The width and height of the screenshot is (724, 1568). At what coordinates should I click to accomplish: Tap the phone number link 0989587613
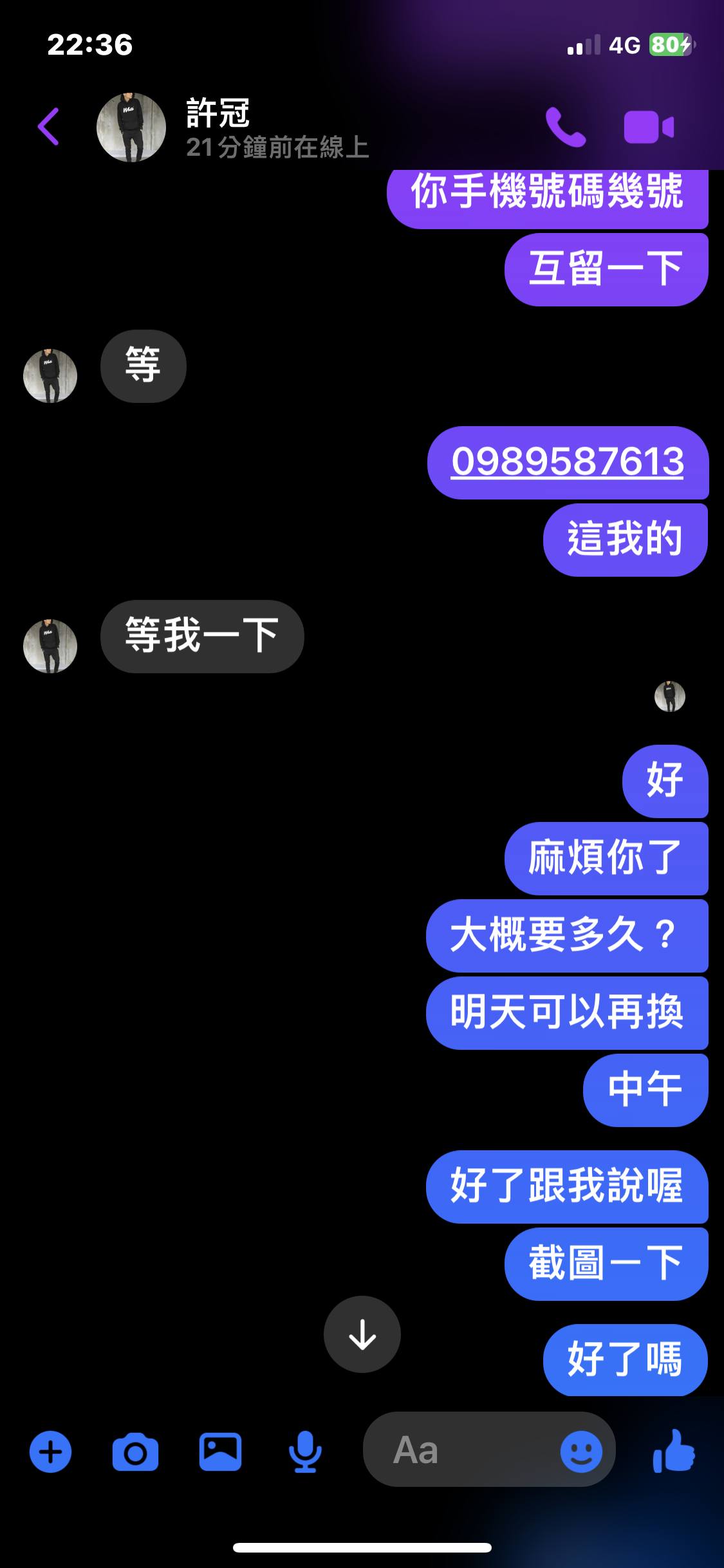[x=567, y=462]
